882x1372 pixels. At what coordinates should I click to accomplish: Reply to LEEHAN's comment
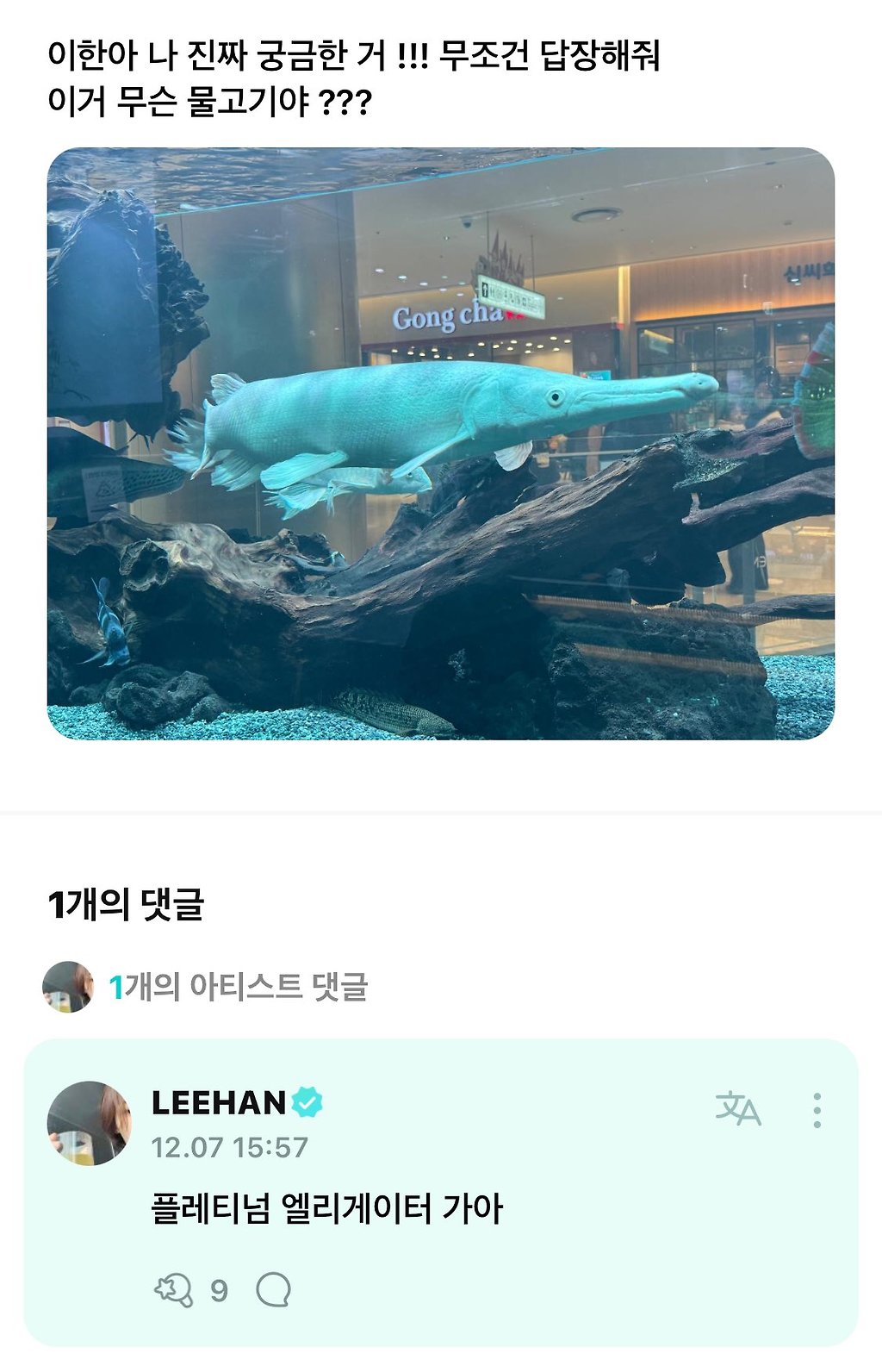[x=273, y=1290]
